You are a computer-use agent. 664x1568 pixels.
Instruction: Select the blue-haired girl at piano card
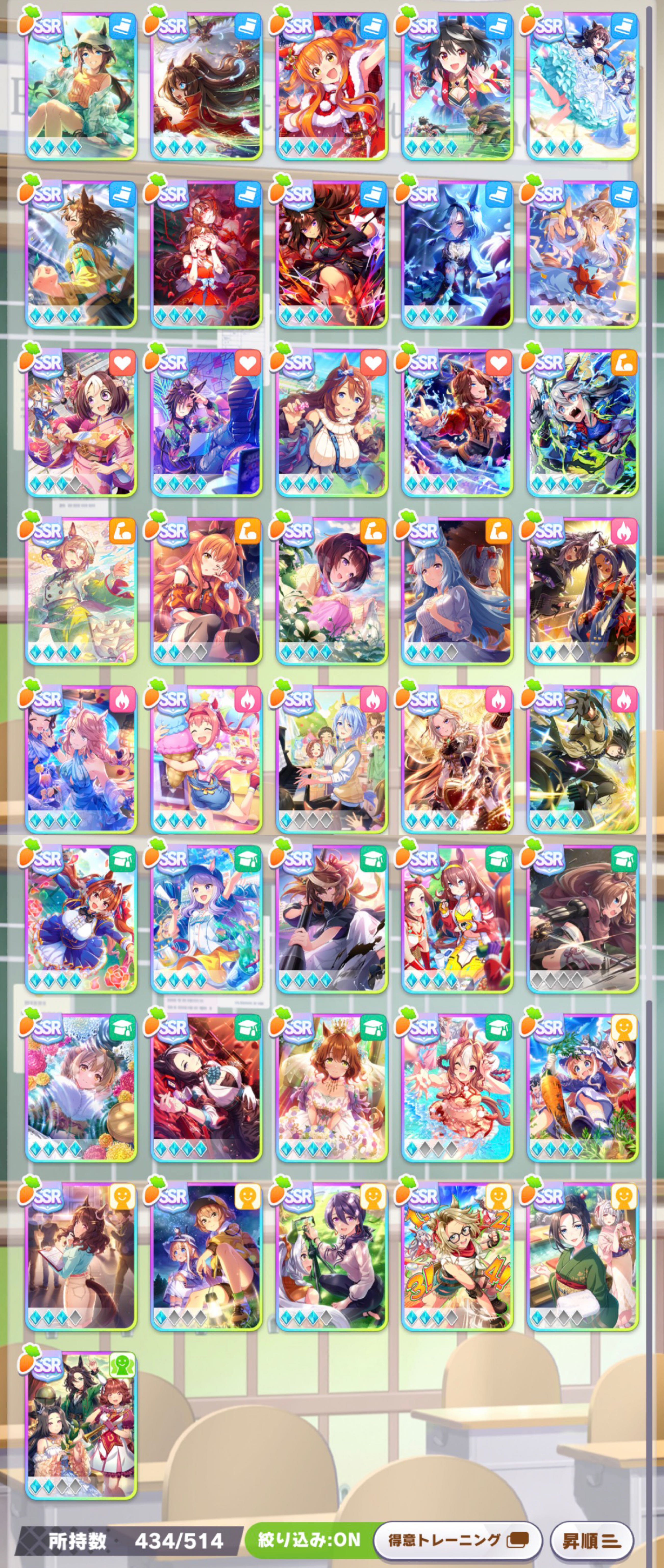click(332, 758)
